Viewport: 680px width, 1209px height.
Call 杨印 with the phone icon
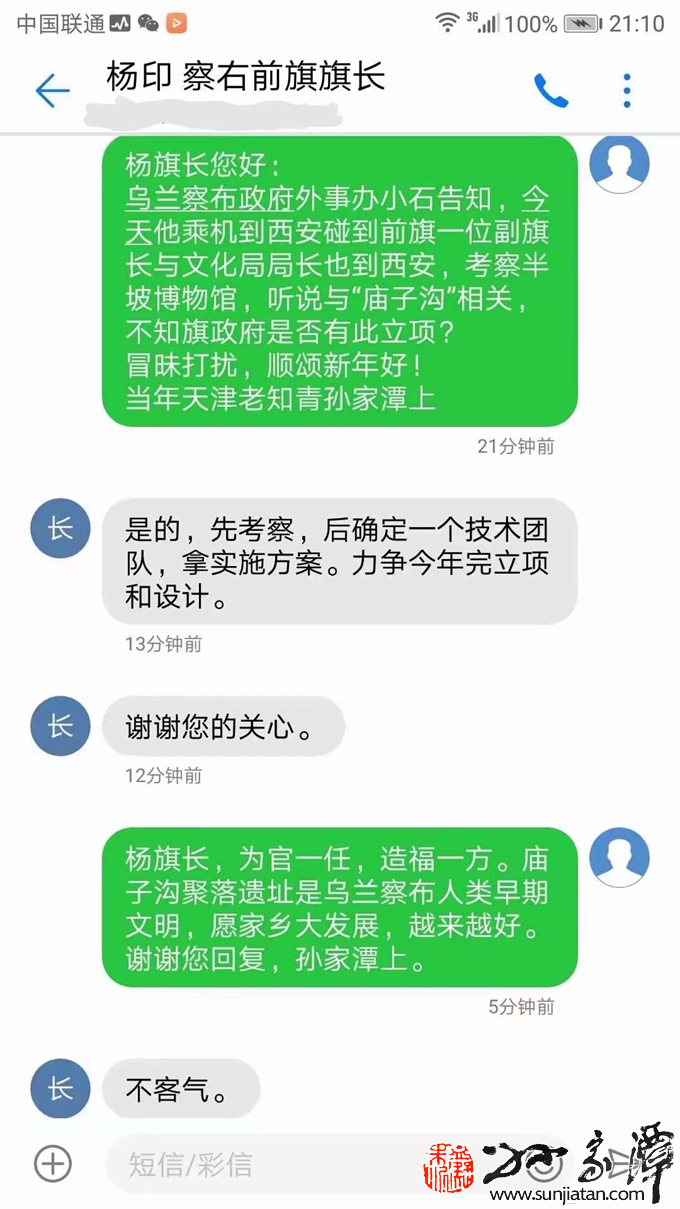(x=551, y=91)
